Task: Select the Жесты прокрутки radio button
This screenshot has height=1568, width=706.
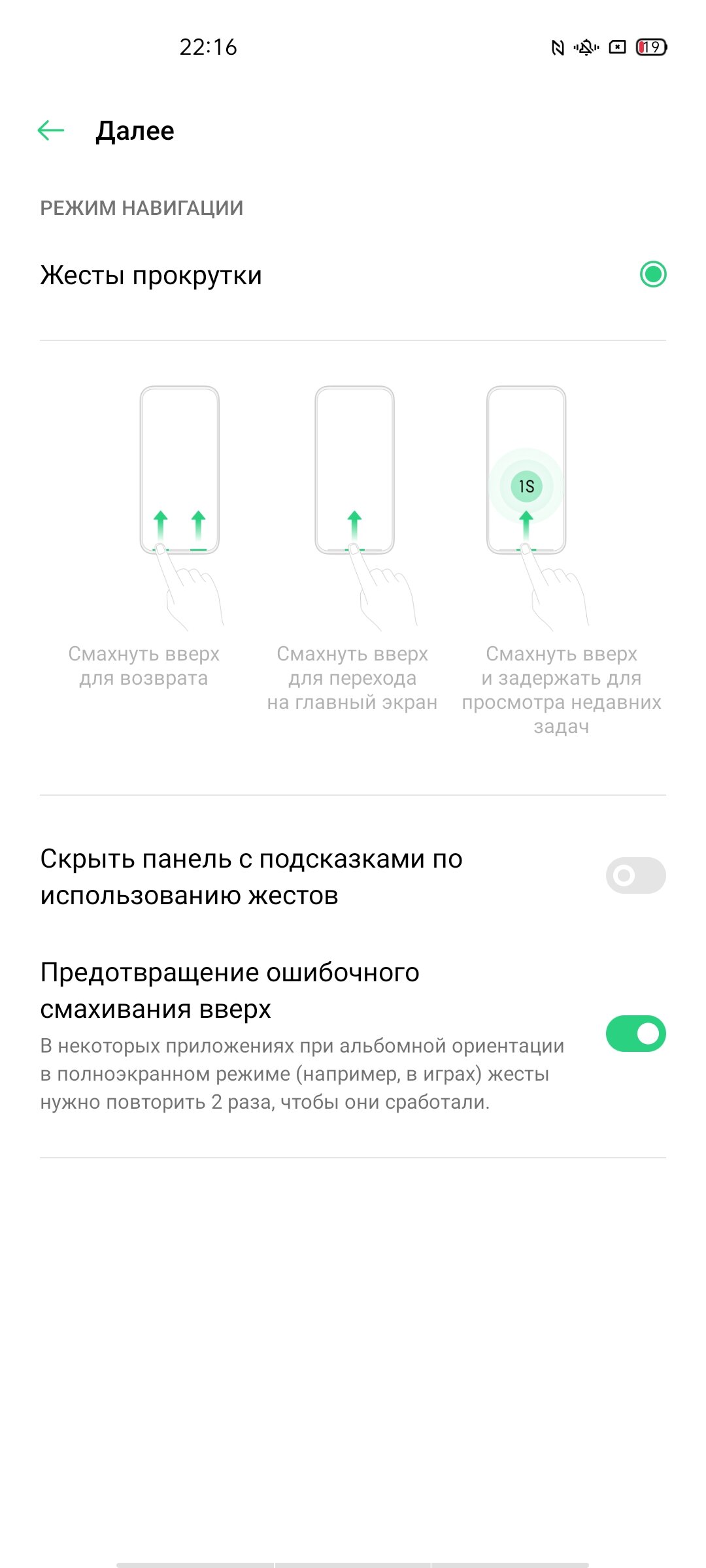Action: pos(653,274)
